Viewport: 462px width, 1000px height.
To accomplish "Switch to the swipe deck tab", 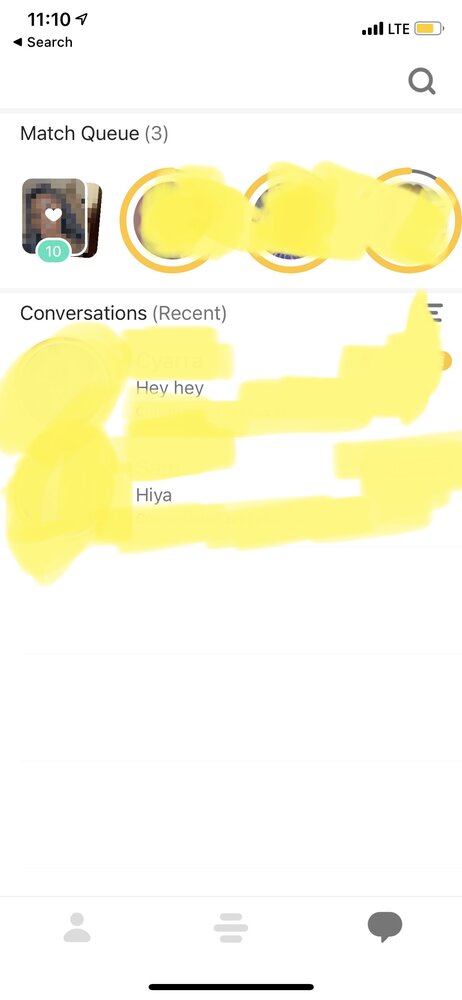I will (231, 927).
